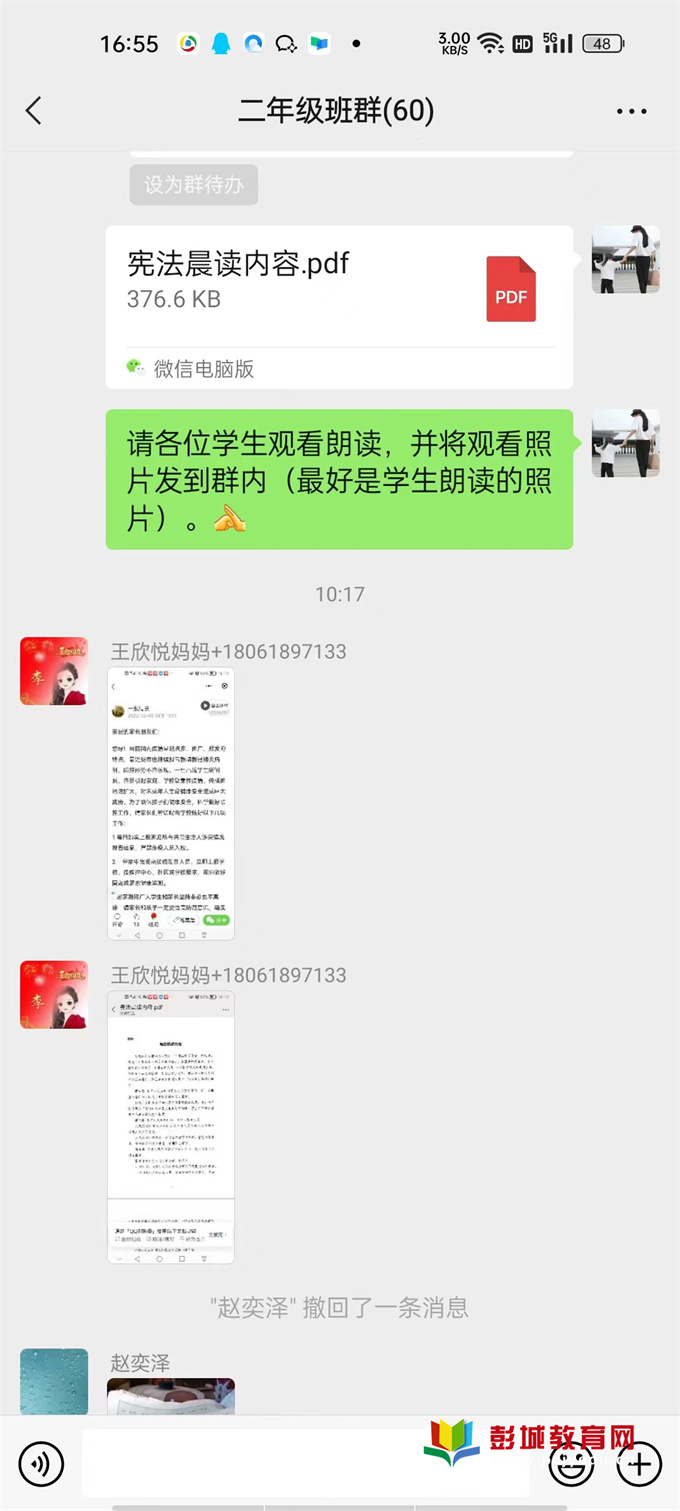Open the sender's avatar beside the PDF
The height and width of the screenshot is (1511, 680).
tap(625, 259)
